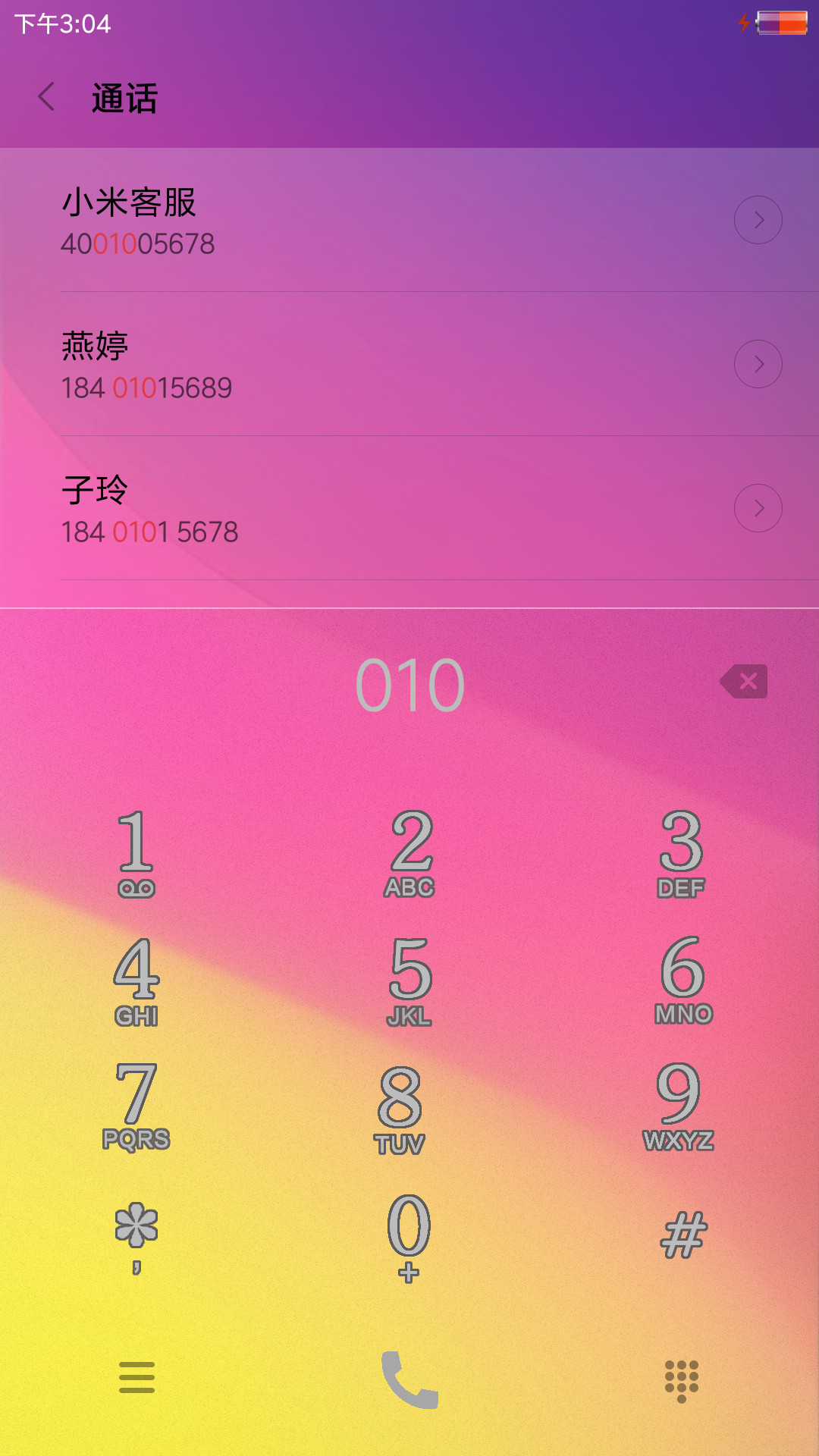Image resolution: width=819 pixels, height=1456 pixels.
Task: Tap the 7 PQRS key
Action: (136, 1106)
